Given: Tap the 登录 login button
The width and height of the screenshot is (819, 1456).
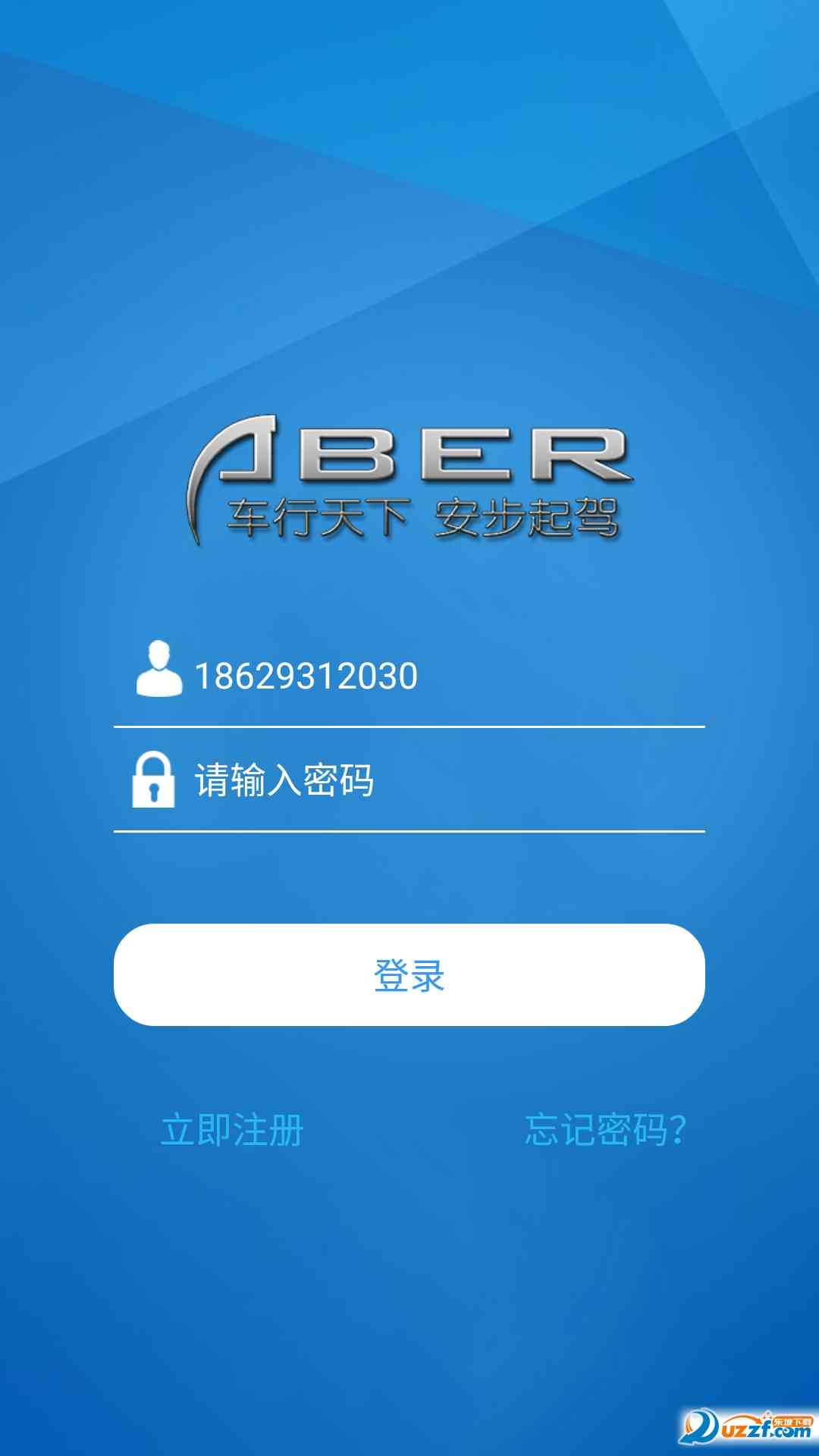Looking at the screenshot, I should 409,975.
